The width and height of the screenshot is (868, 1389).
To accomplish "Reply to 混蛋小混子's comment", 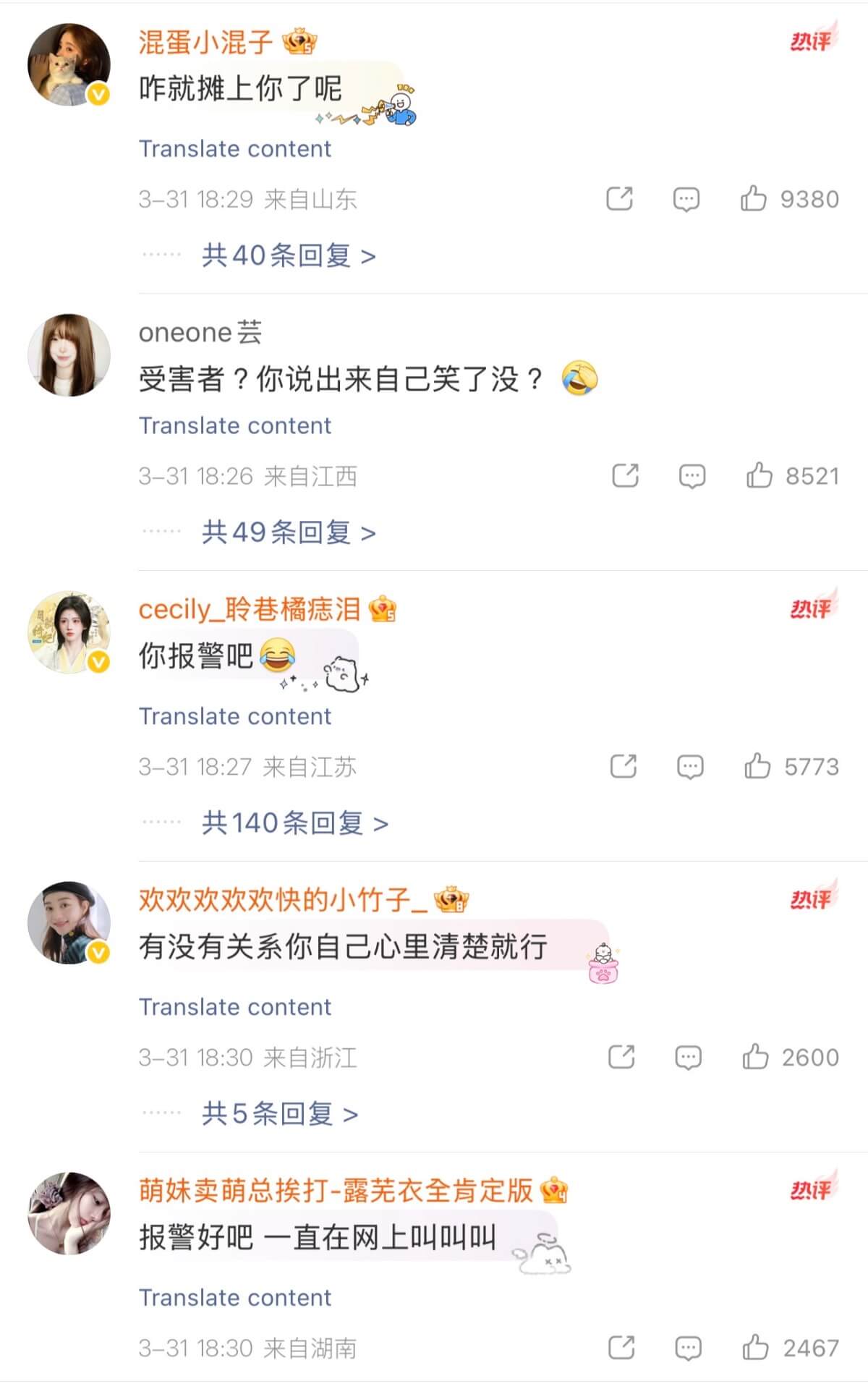I will (x=686, y=199).
